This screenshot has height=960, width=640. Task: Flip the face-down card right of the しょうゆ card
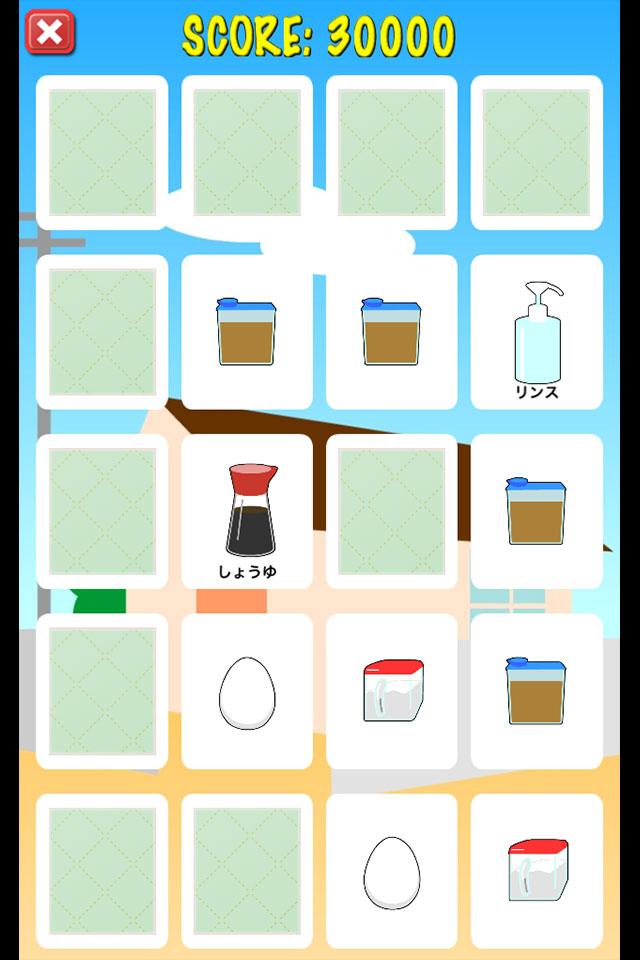pyautogui.click(x=392, y=512)
